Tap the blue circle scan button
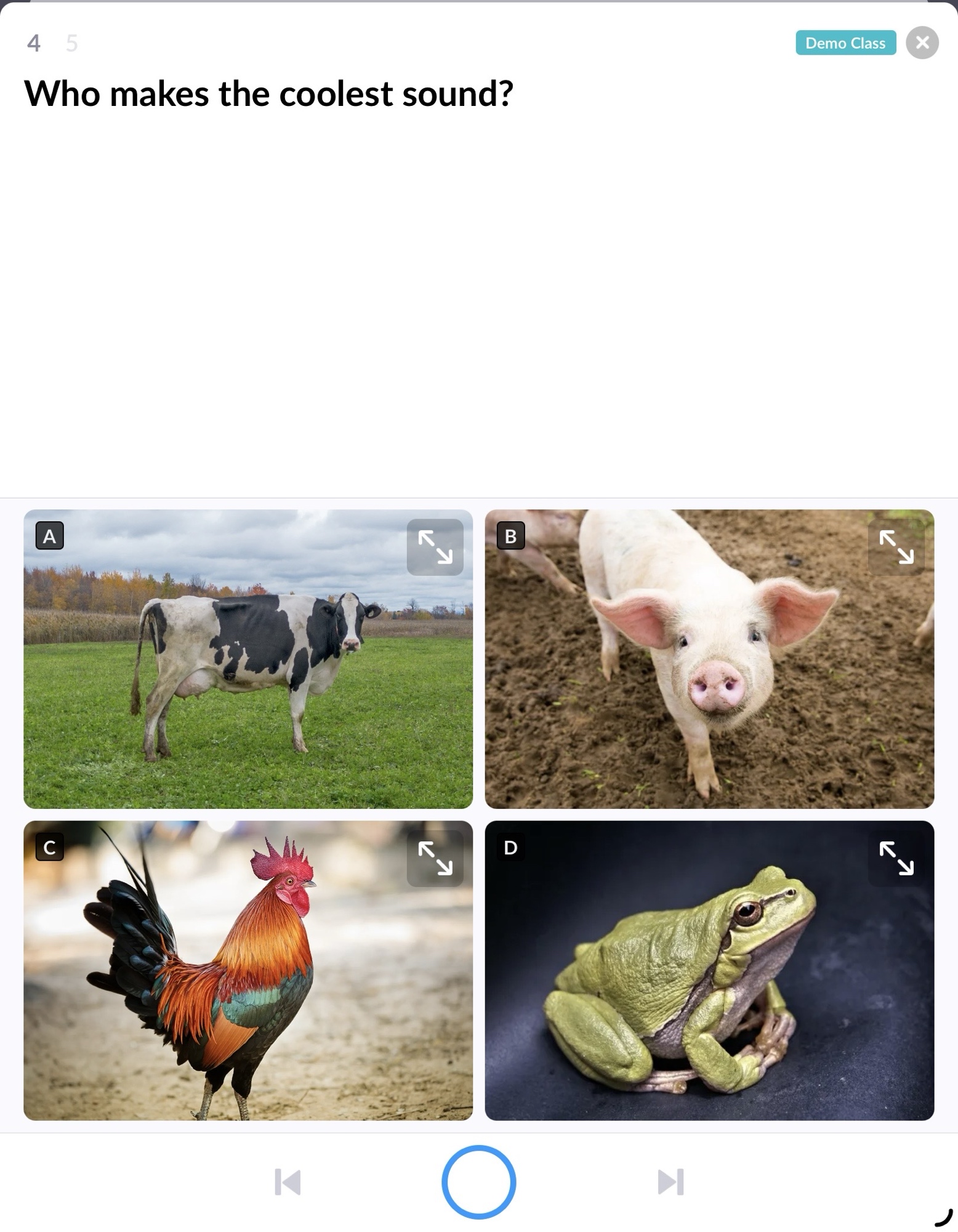This screenshot has width=958, height=1232. coord(478,1181)
